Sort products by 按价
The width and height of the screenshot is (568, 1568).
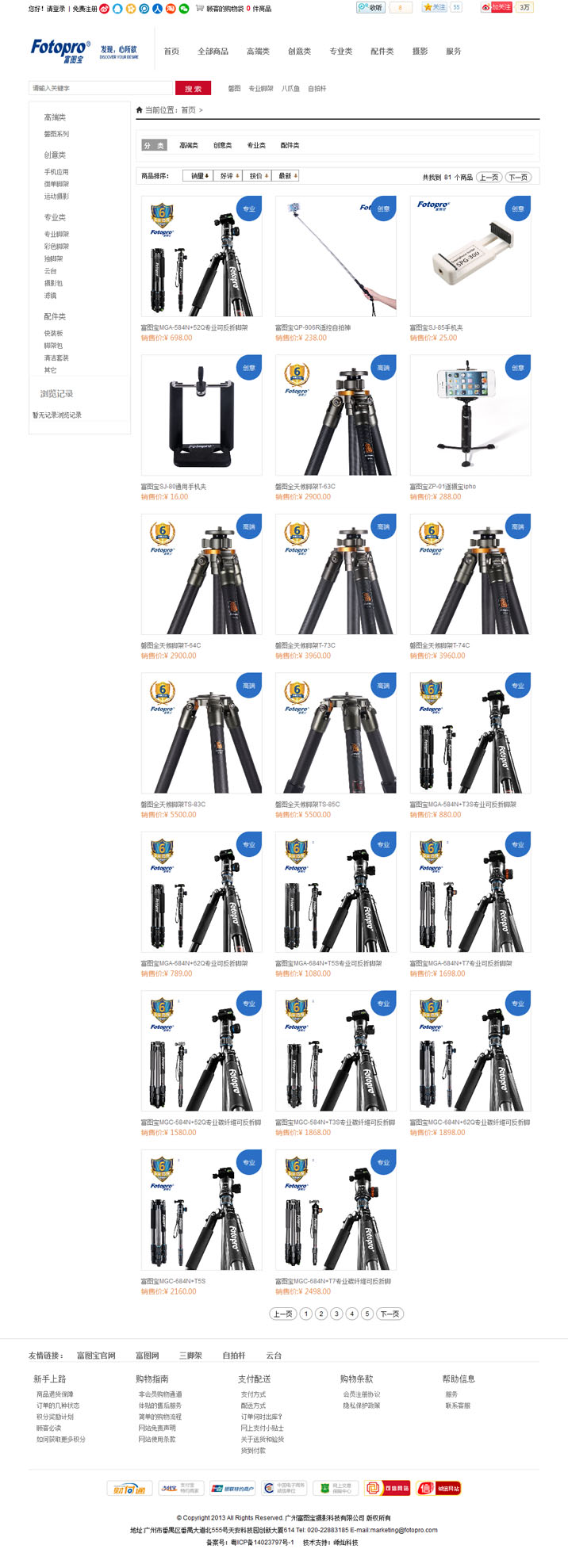tap(258, 176)
